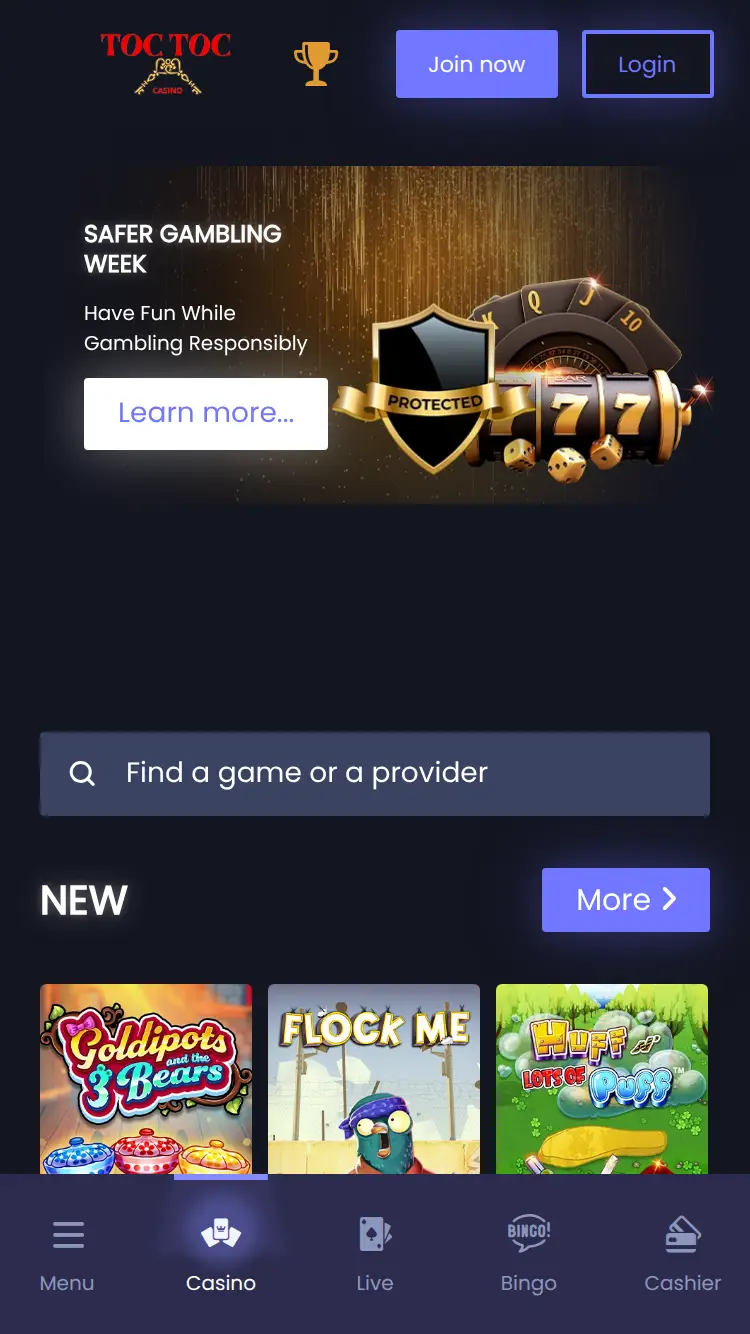Select the Casino cards icon

point(220,1233)
